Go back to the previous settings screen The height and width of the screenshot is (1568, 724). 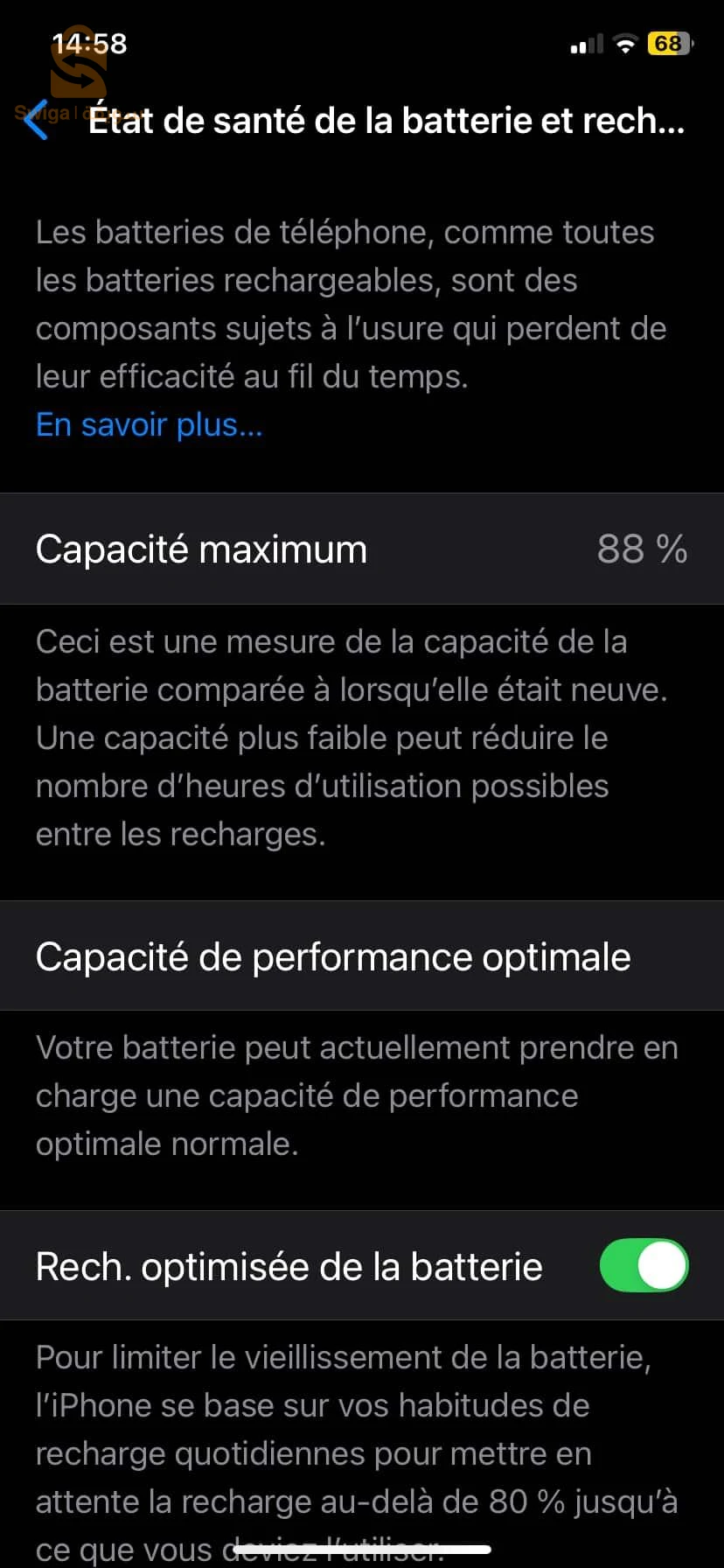pyautogui.click(x=37, y=120)
